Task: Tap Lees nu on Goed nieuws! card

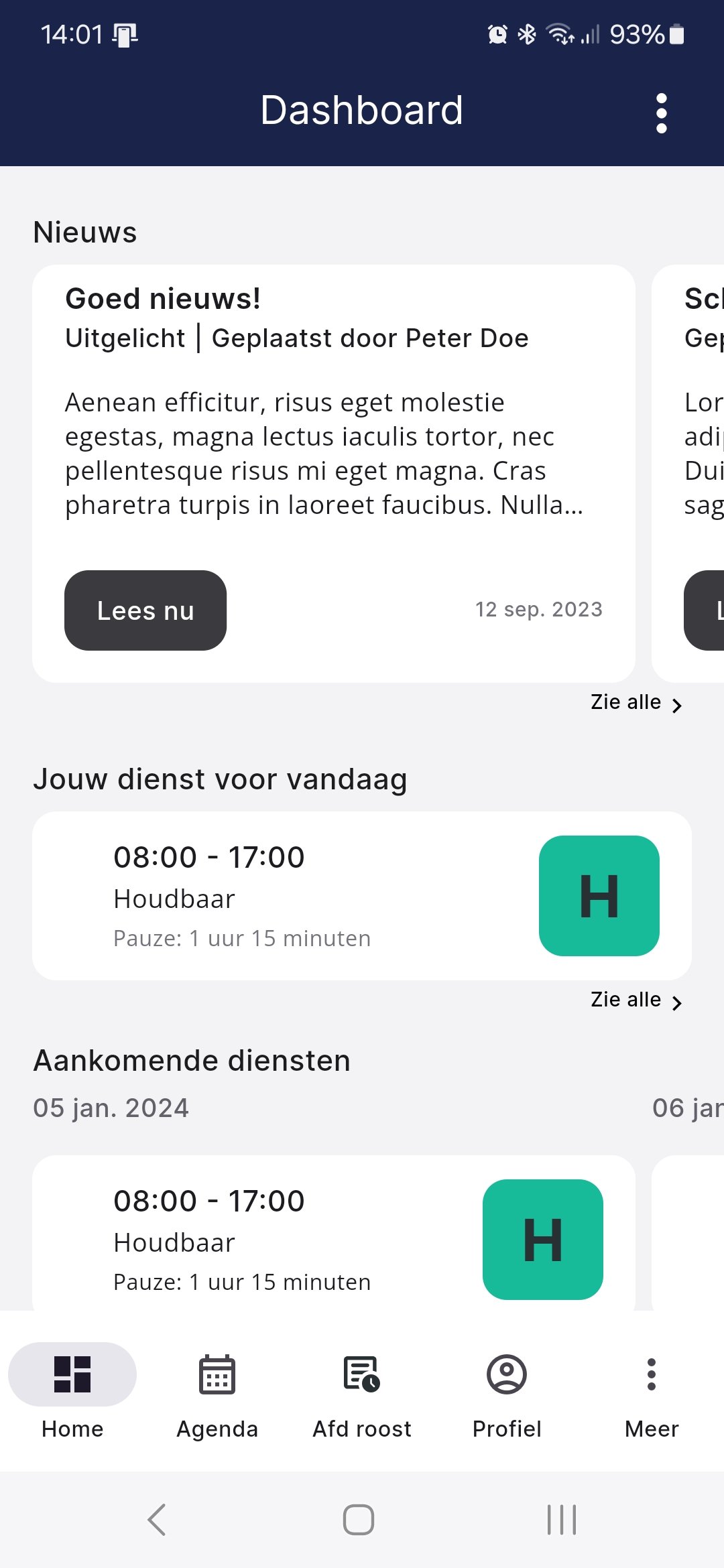Action: [x=145, y=610]
